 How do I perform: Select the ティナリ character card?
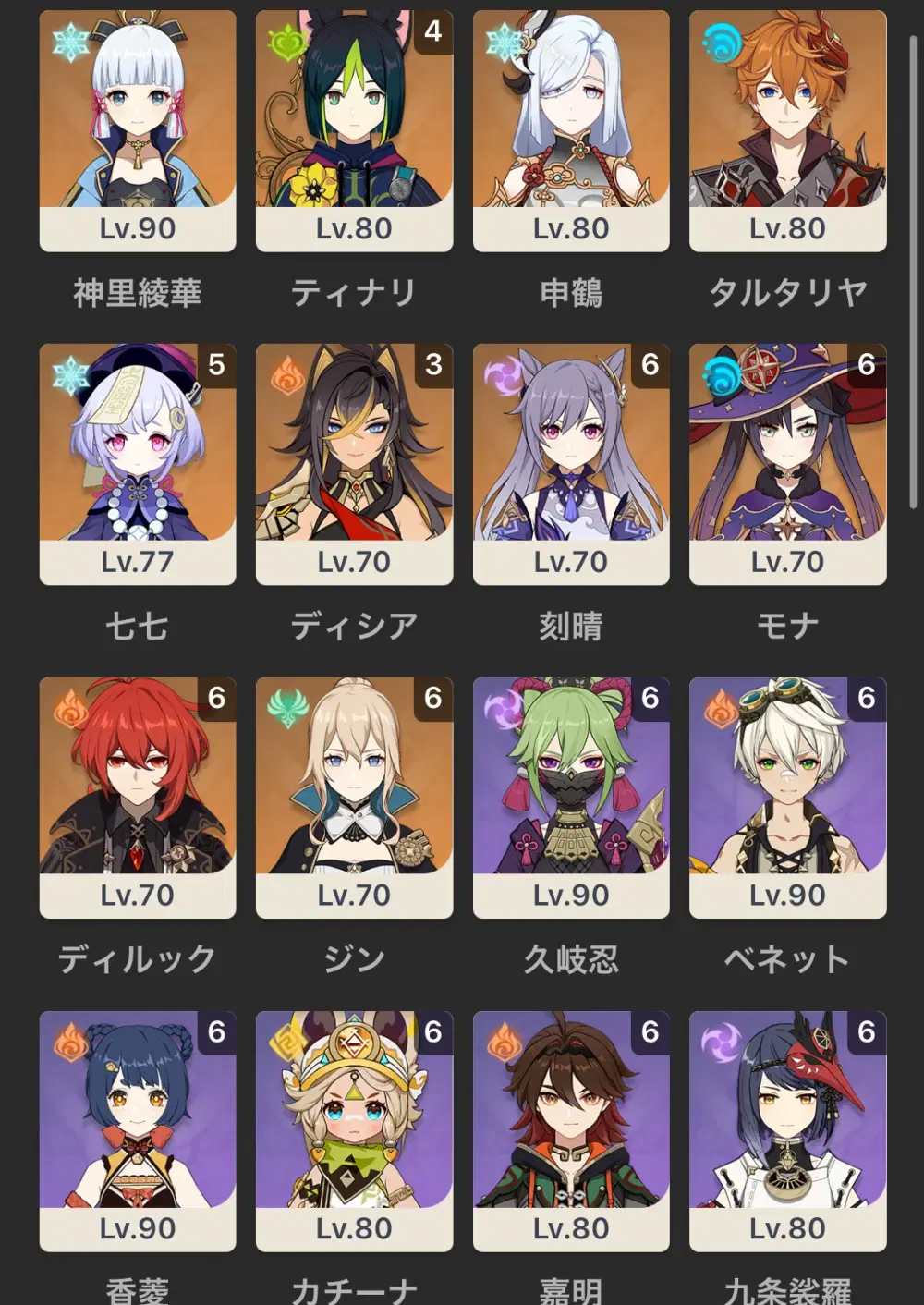pyautogui.click(x=354, y=129)
